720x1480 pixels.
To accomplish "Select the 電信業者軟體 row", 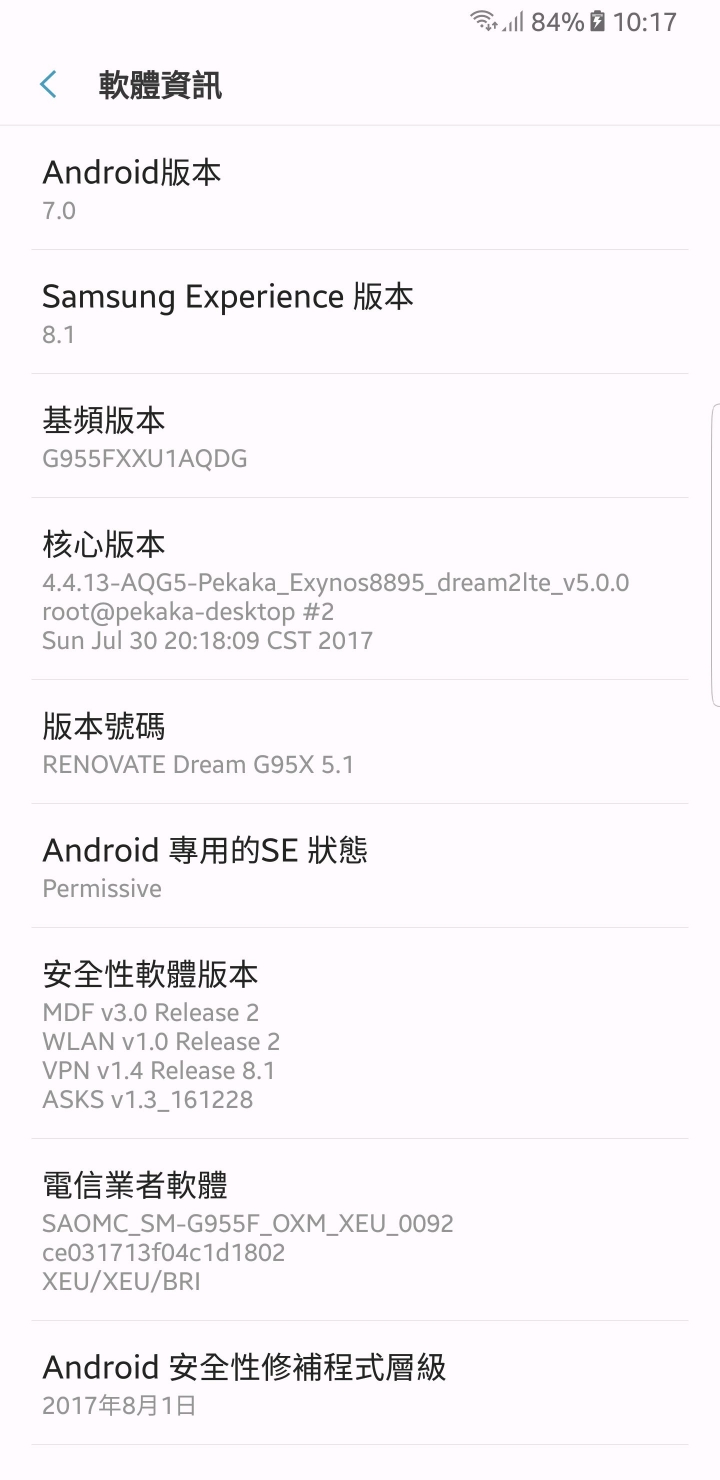I will [360, 1230].
